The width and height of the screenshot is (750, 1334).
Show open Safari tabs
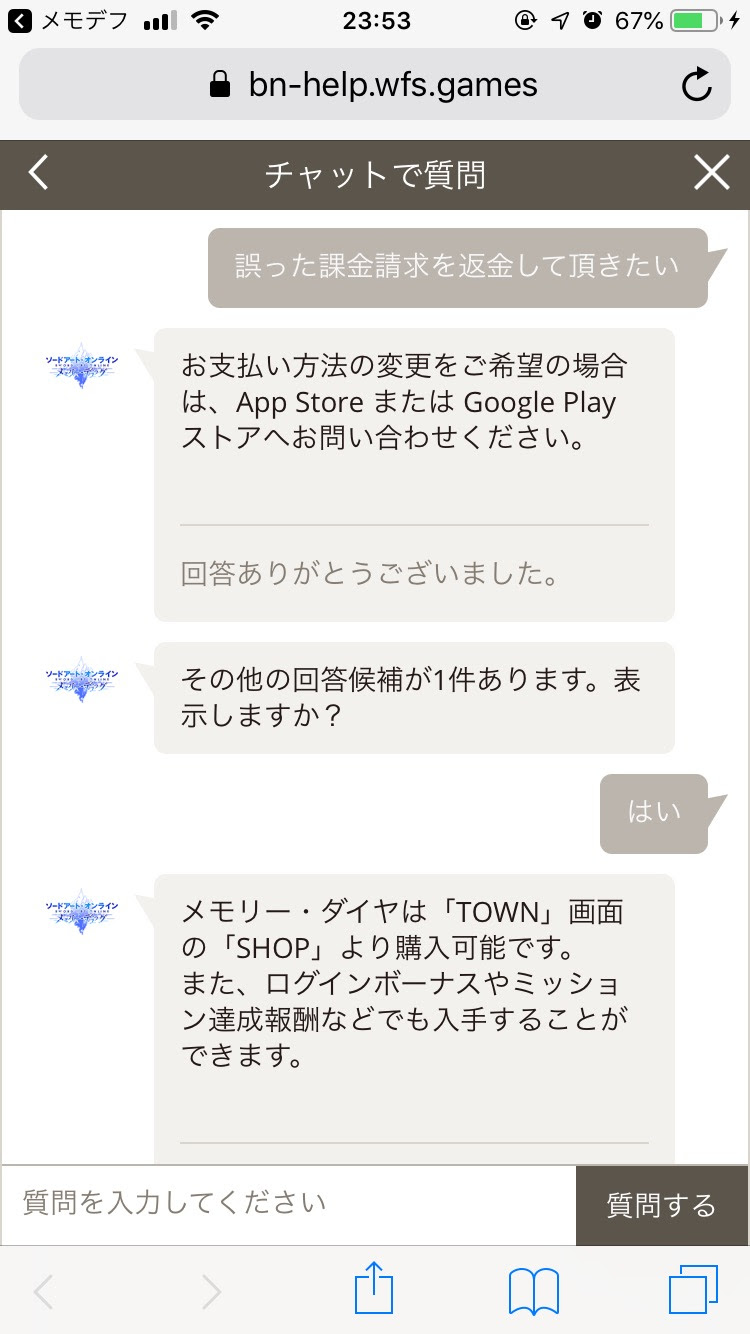(692, 1288)
